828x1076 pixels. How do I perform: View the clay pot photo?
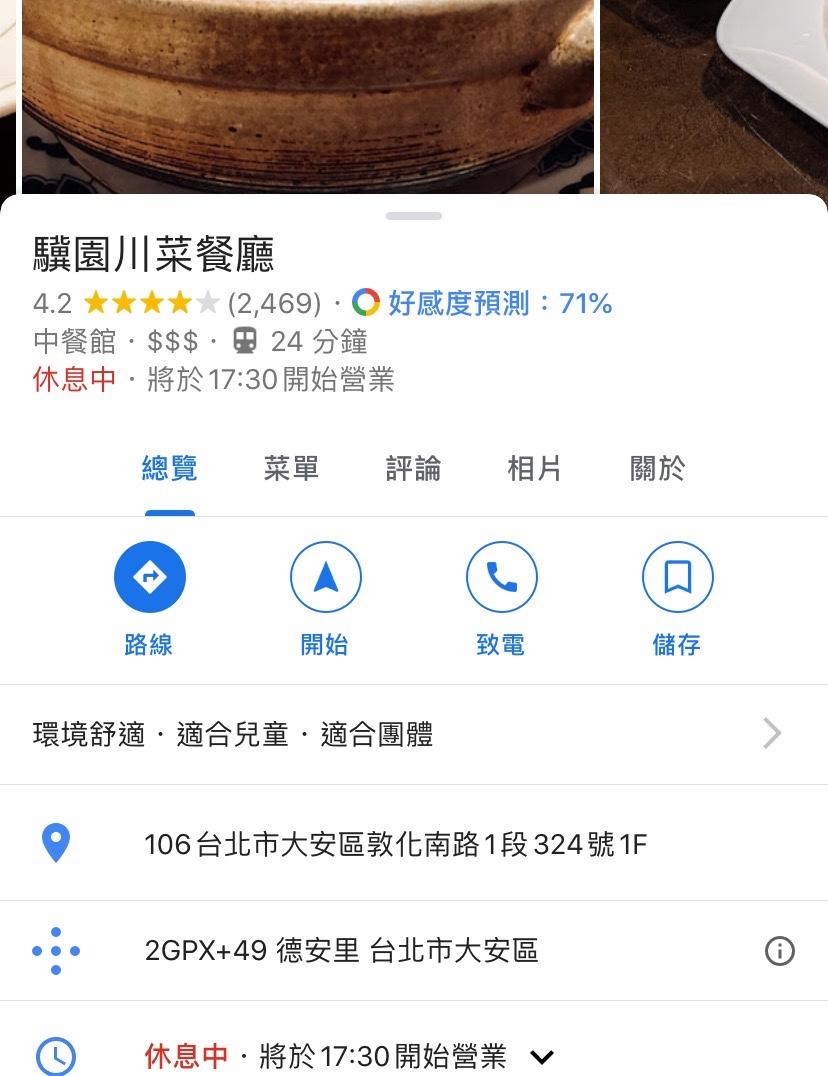(308, 95)
